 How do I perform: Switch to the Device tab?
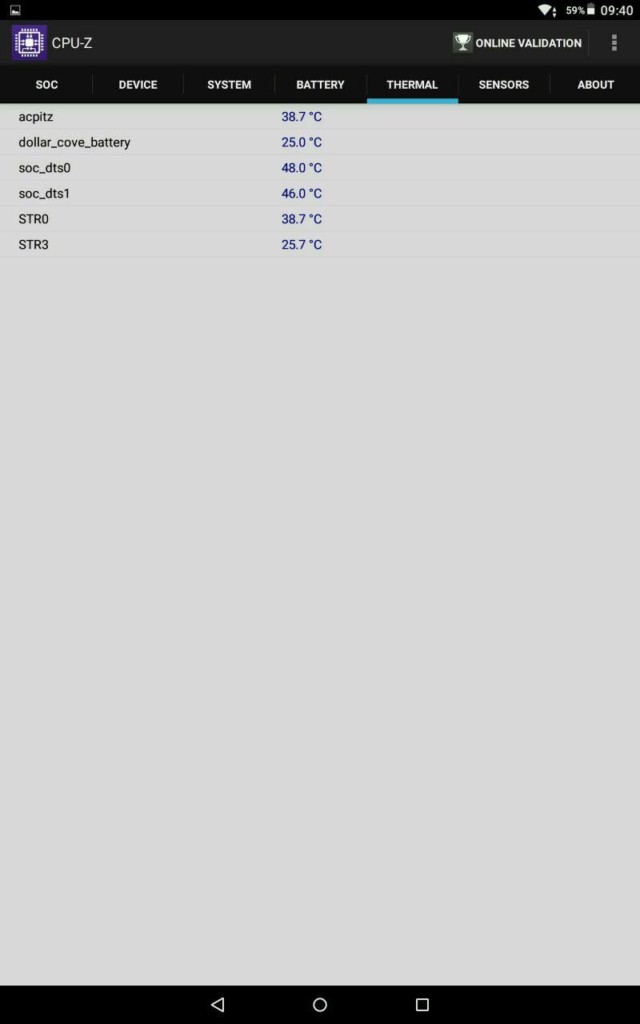point(138,85)
